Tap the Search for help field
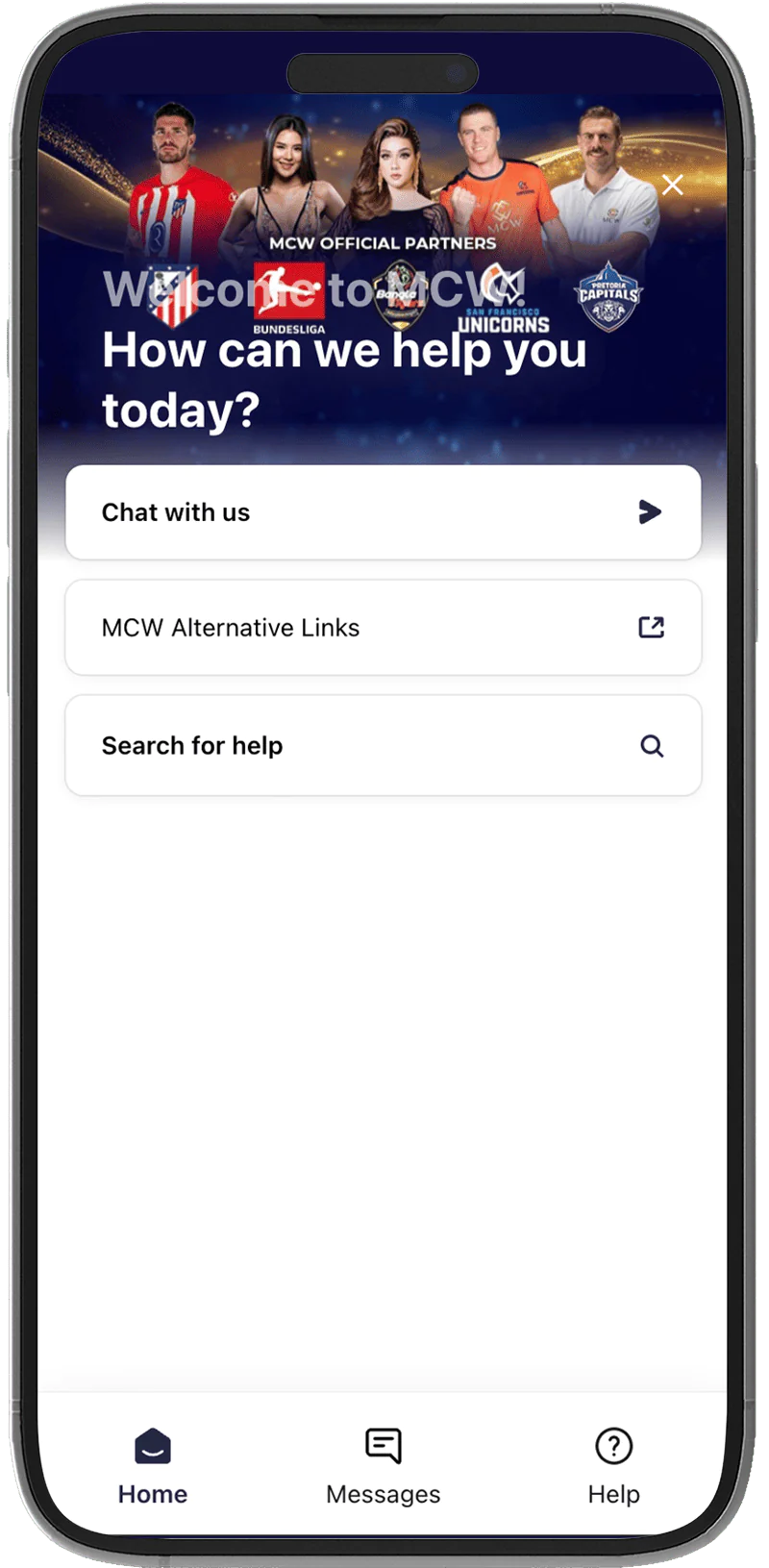 tap(383, 746)
